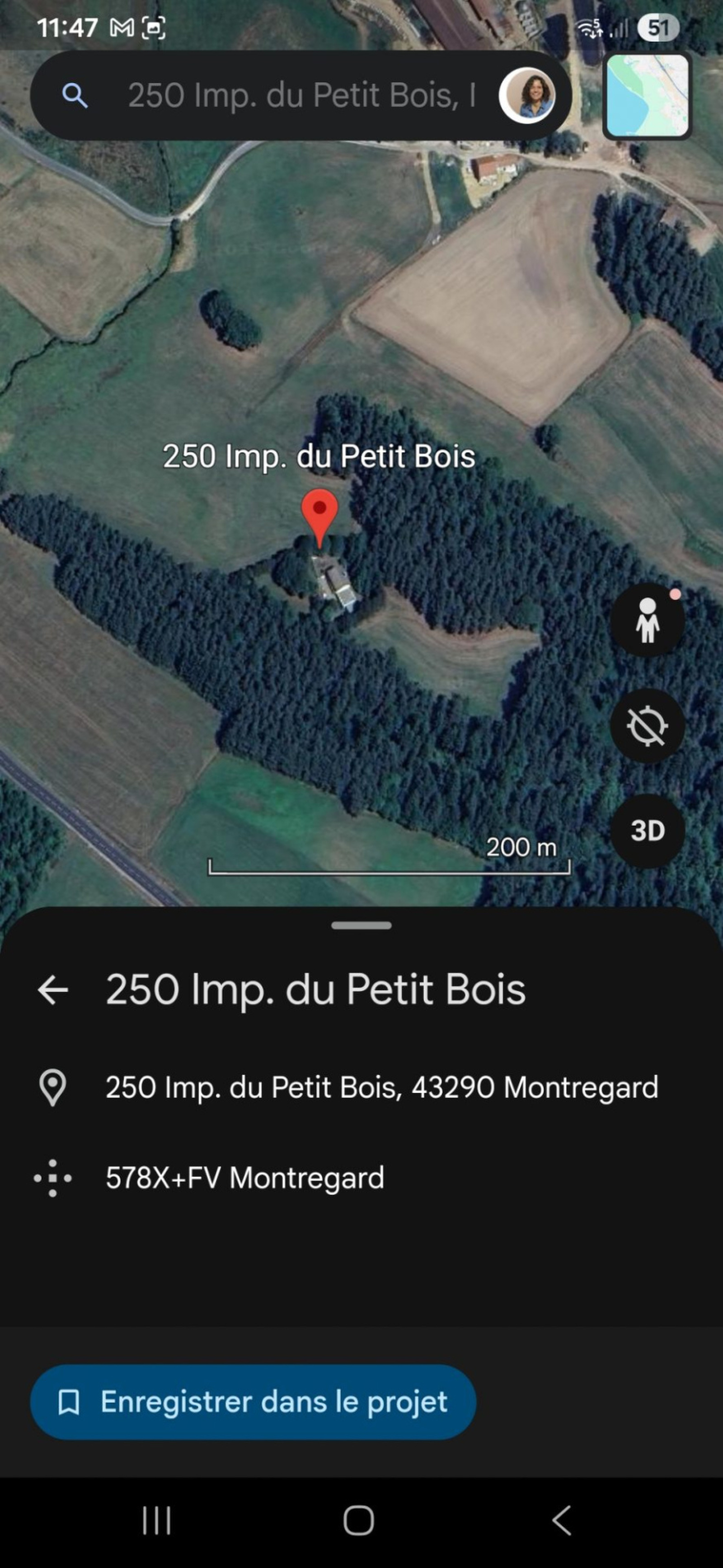Select the red location pin on the map
723x1568 pixels.
319,515
